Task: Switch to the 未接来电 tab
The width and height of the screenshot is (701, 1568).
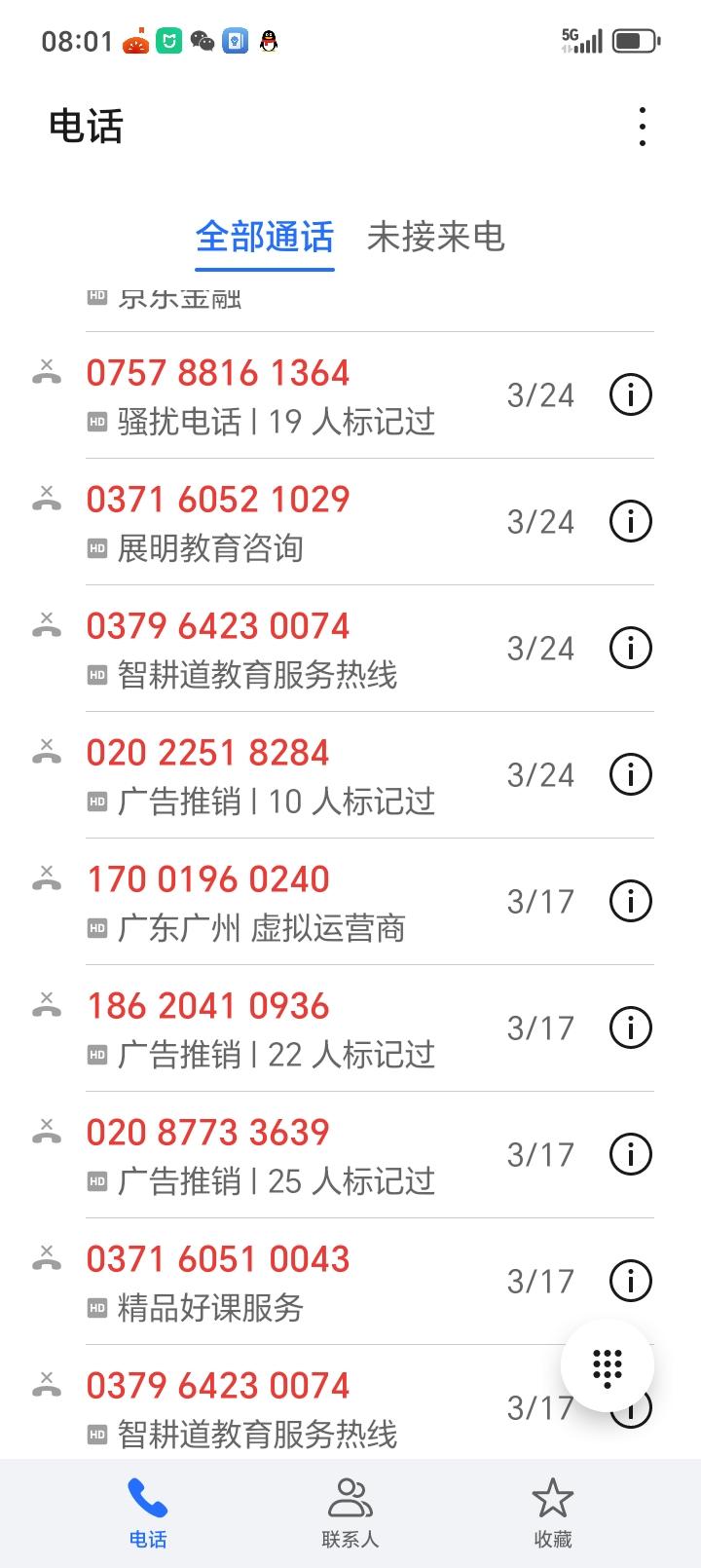Action: click(x=435, y=237)
